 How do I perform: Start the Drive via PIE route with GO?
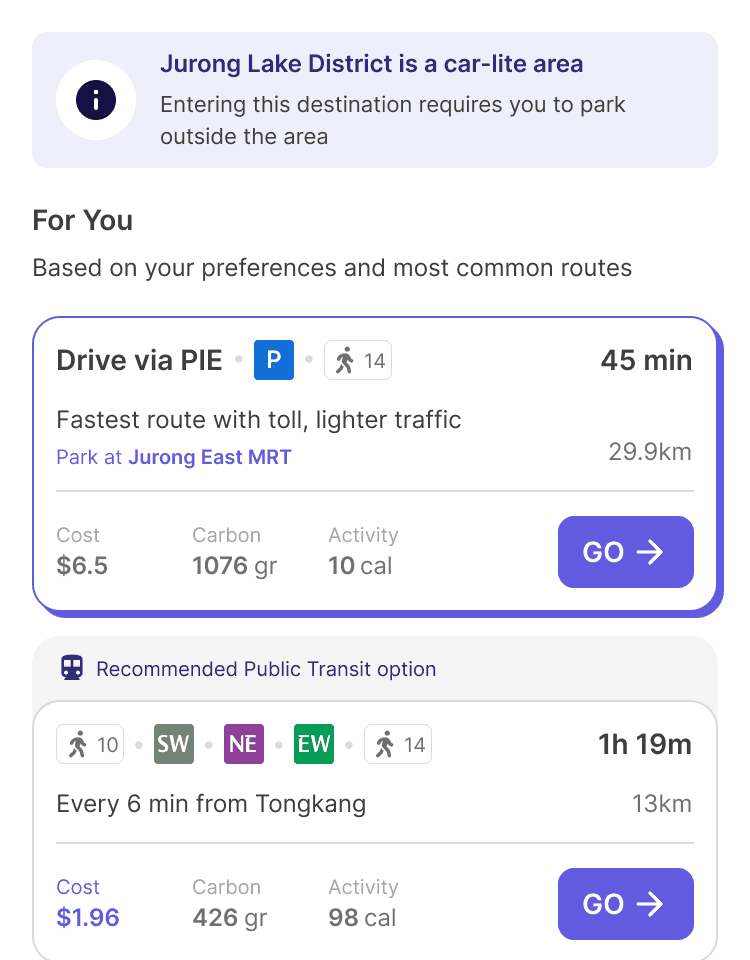click(x=625, y=552)
